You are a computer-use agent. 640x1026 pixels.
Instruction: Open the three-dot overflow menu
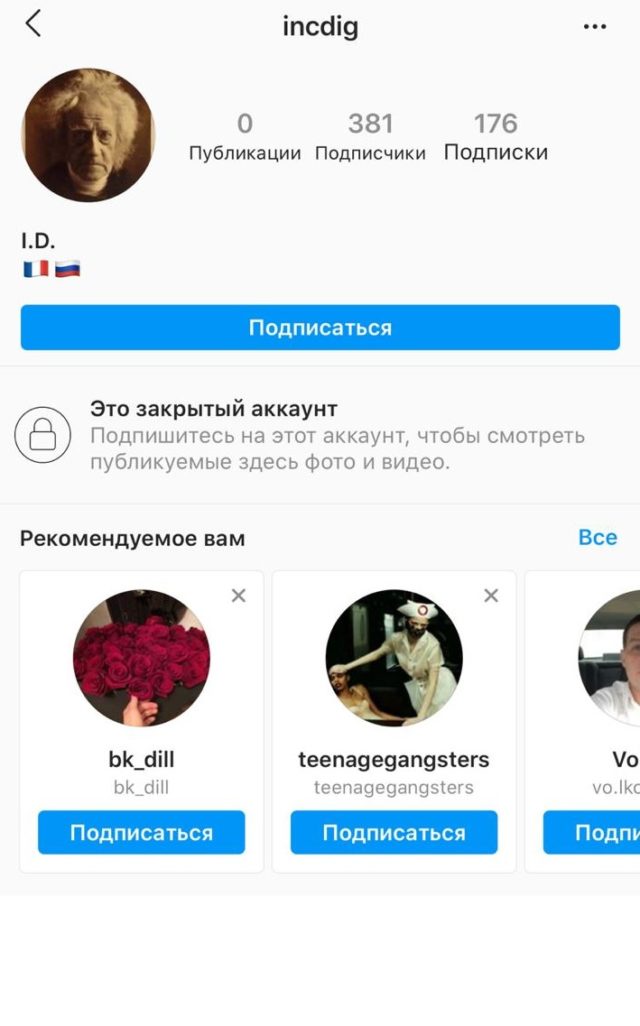click(595, 27)
